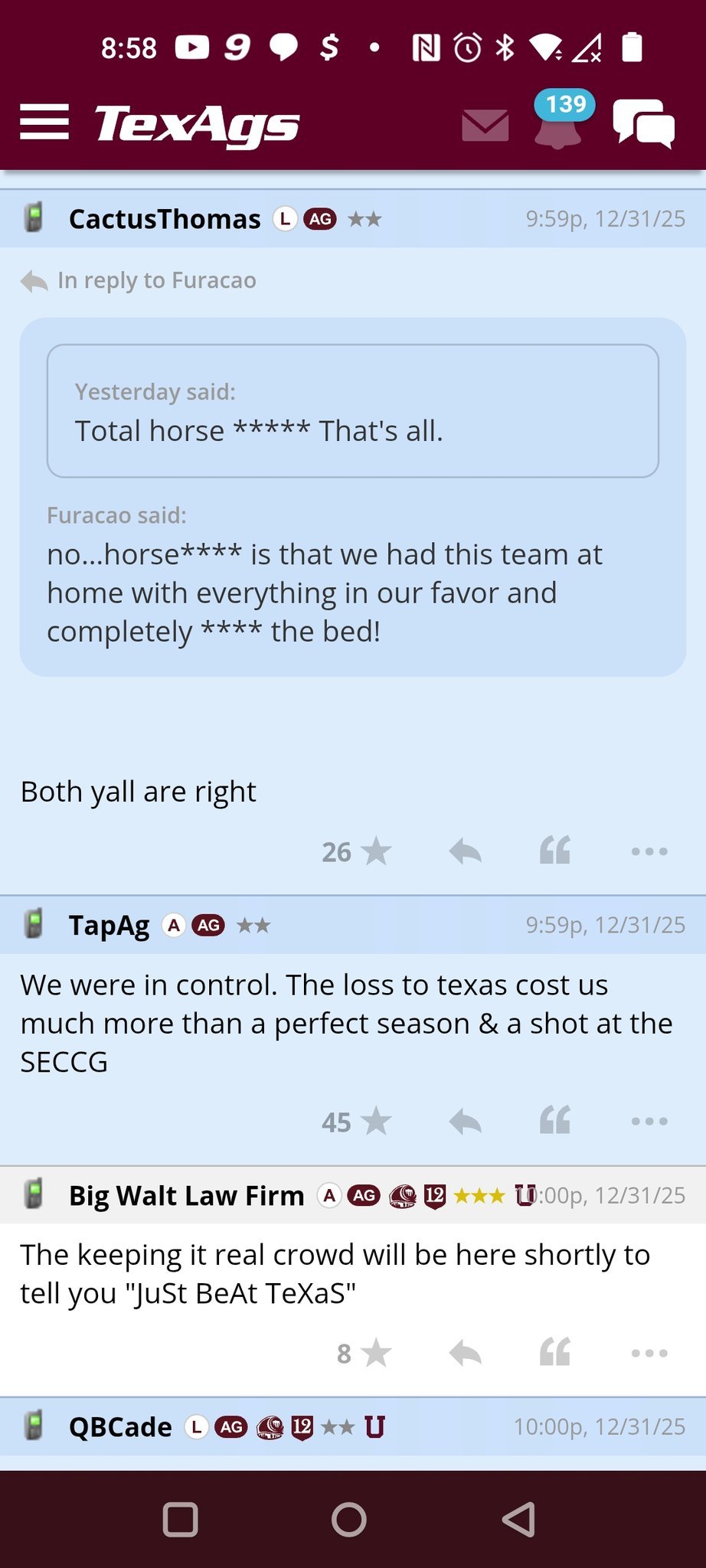The height and width of the screenshot is (1568, 706).
Task: Quote TapAg's post
Action: click(555, 1121)
